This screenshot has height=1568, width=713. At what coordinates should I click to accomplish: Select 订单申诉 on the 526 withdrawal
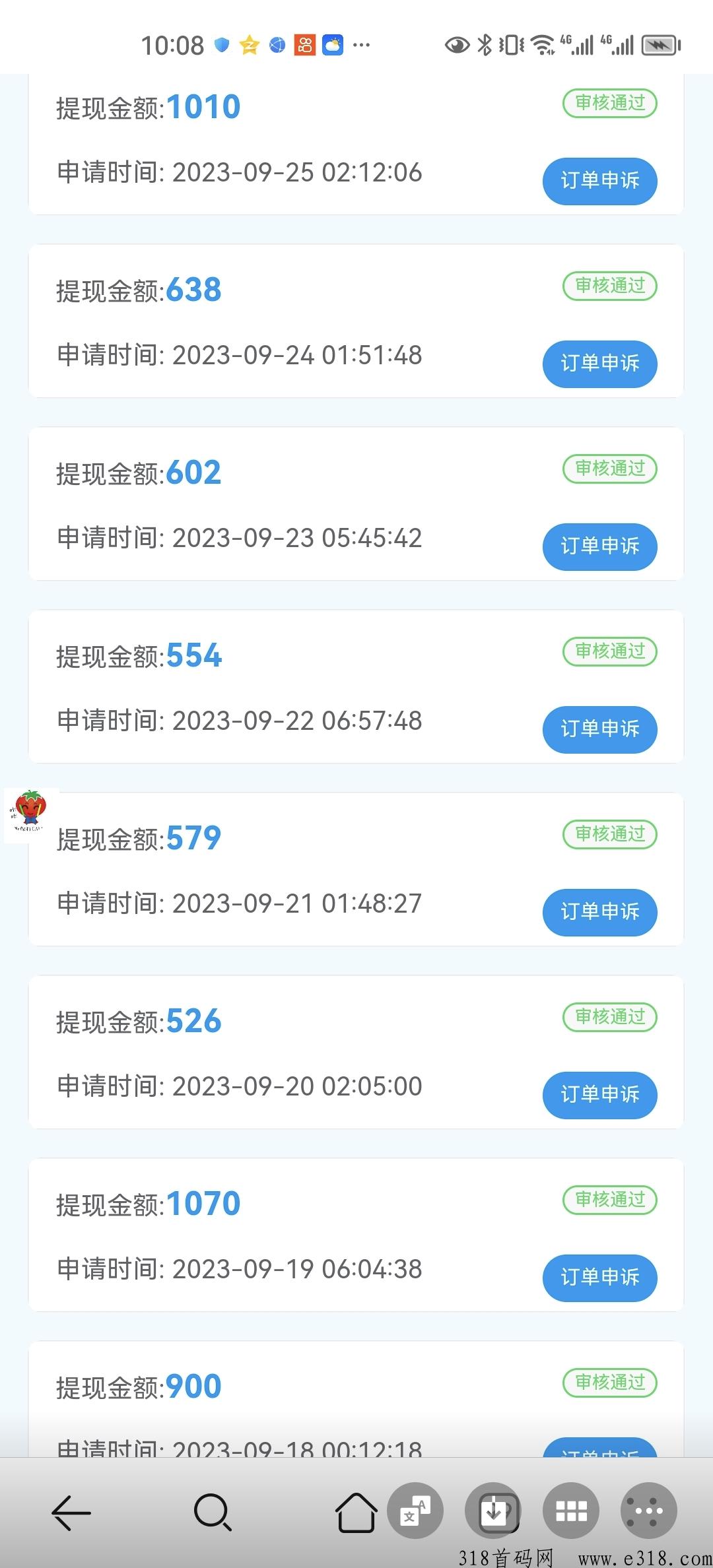pyautogui.click(x=599, y=1095)
